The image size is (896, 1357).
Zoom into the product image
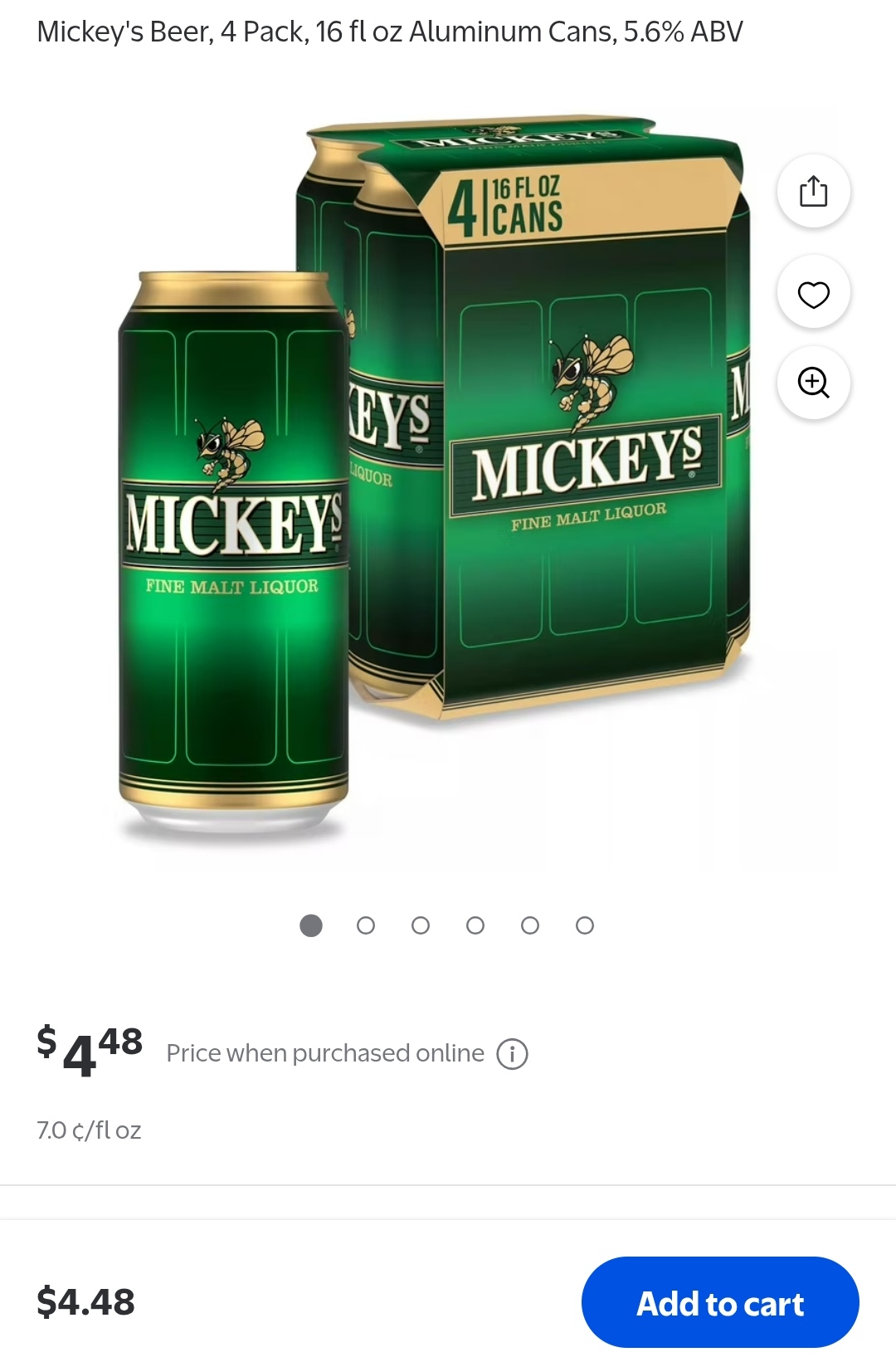click(x=813, y=383)
